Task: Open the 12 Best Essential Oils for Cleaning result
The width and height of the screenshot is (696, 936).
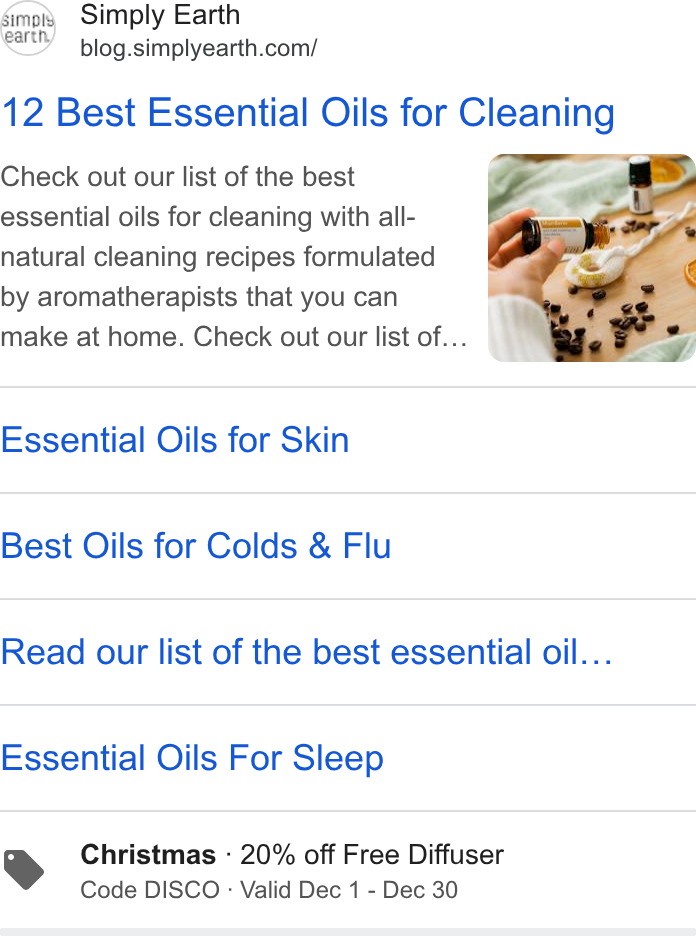Action: 308,113
